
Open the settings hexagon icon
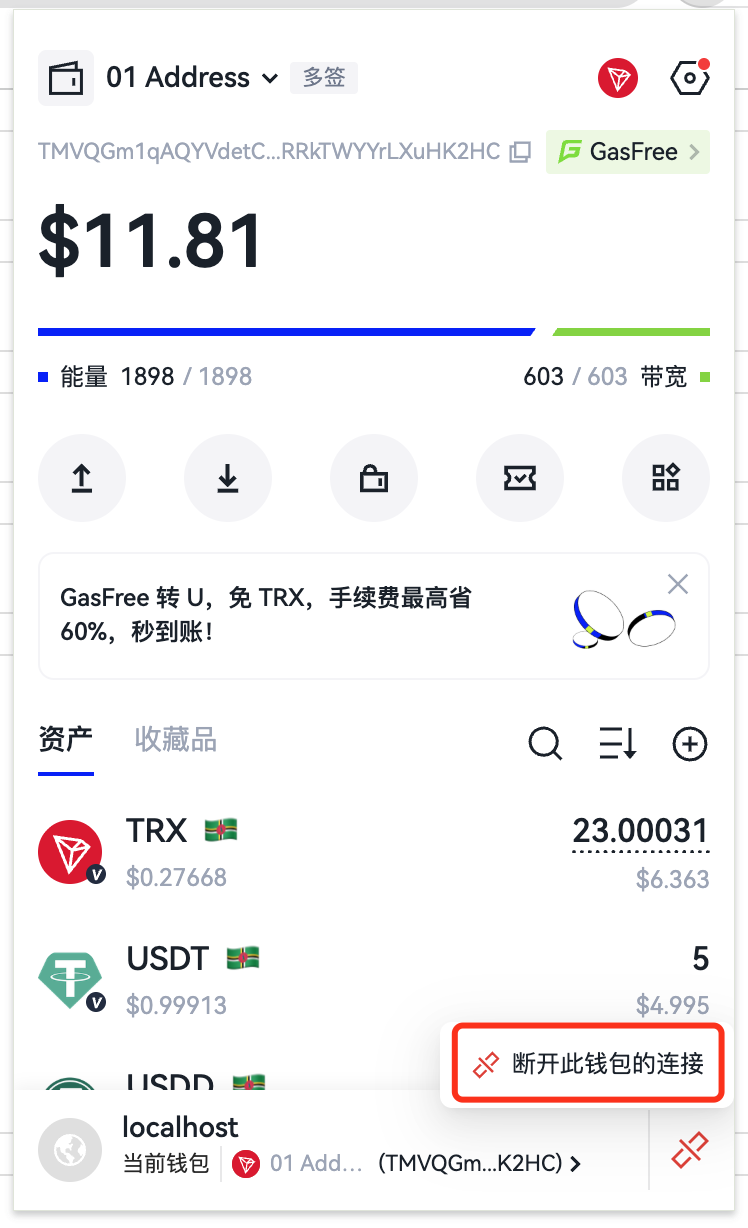click(689, 78)
